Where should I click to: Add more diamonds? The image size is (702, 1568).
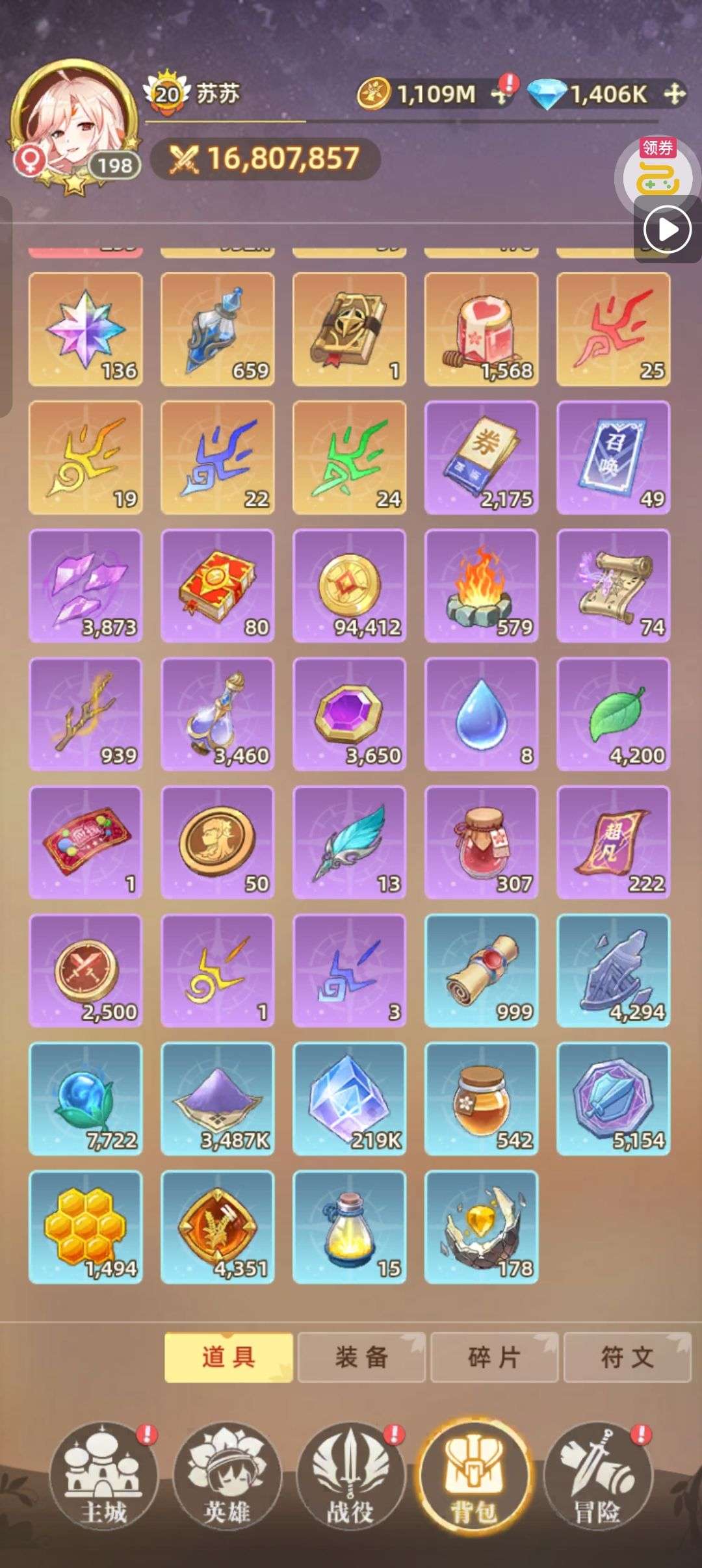tap(675, 95)
